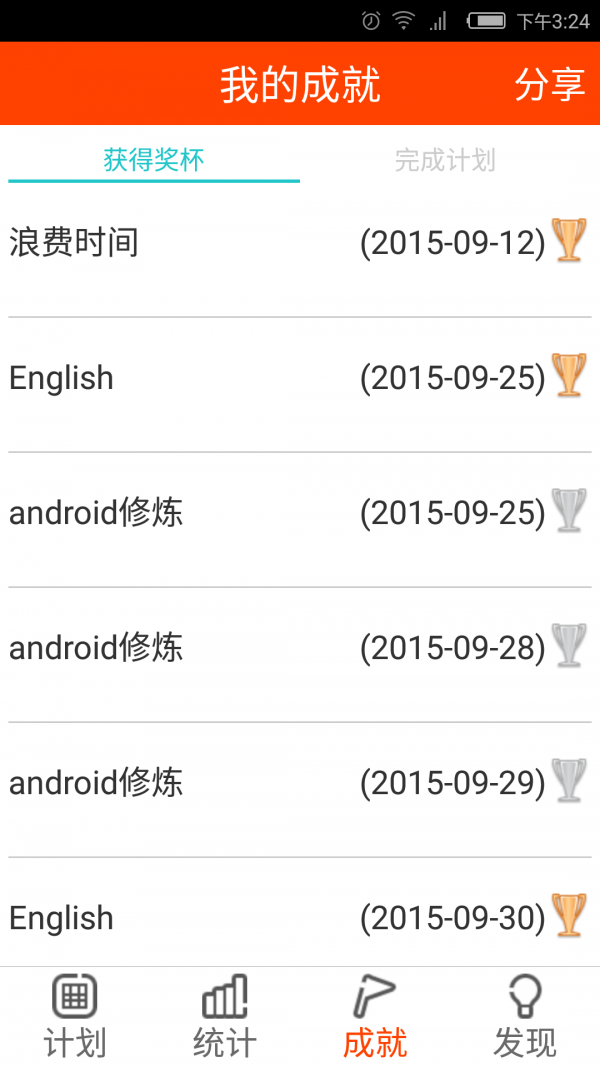View android修炼 achievement from 2015-09-29
The height and width of the screenshot is (1067, 600).
299,784
